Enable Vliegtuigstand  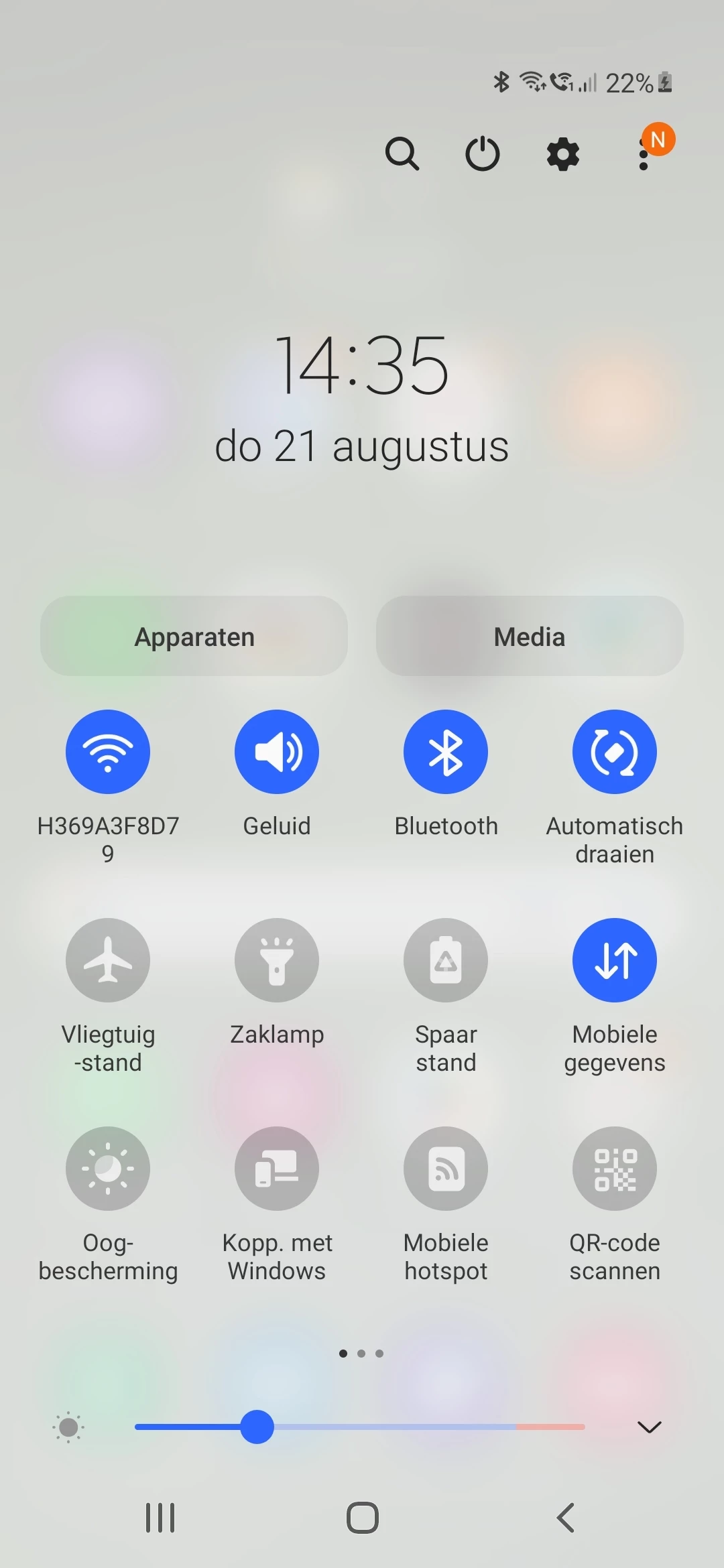coord(108,960)
